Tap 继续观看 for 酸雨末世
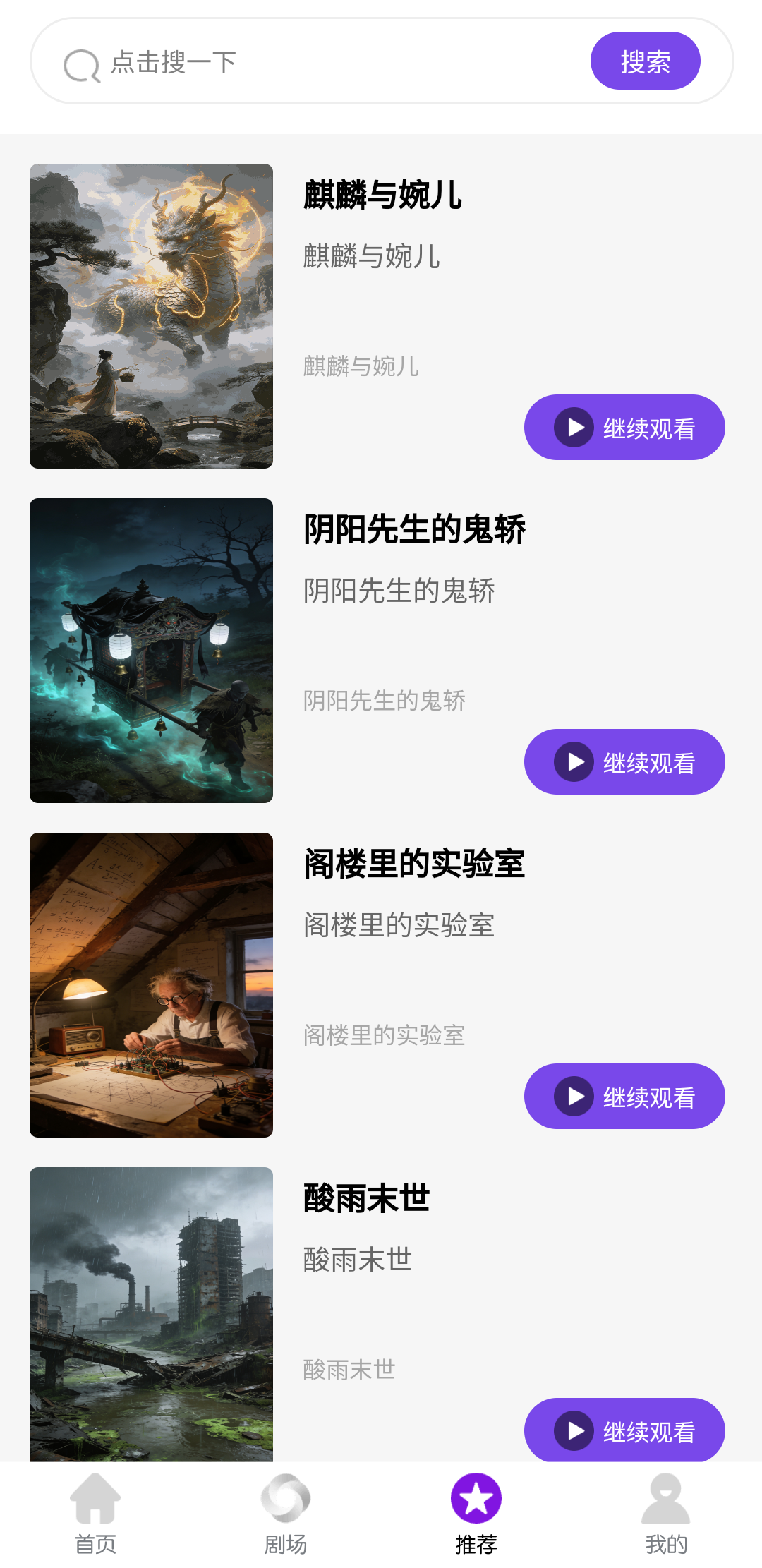 (624, 1430)
